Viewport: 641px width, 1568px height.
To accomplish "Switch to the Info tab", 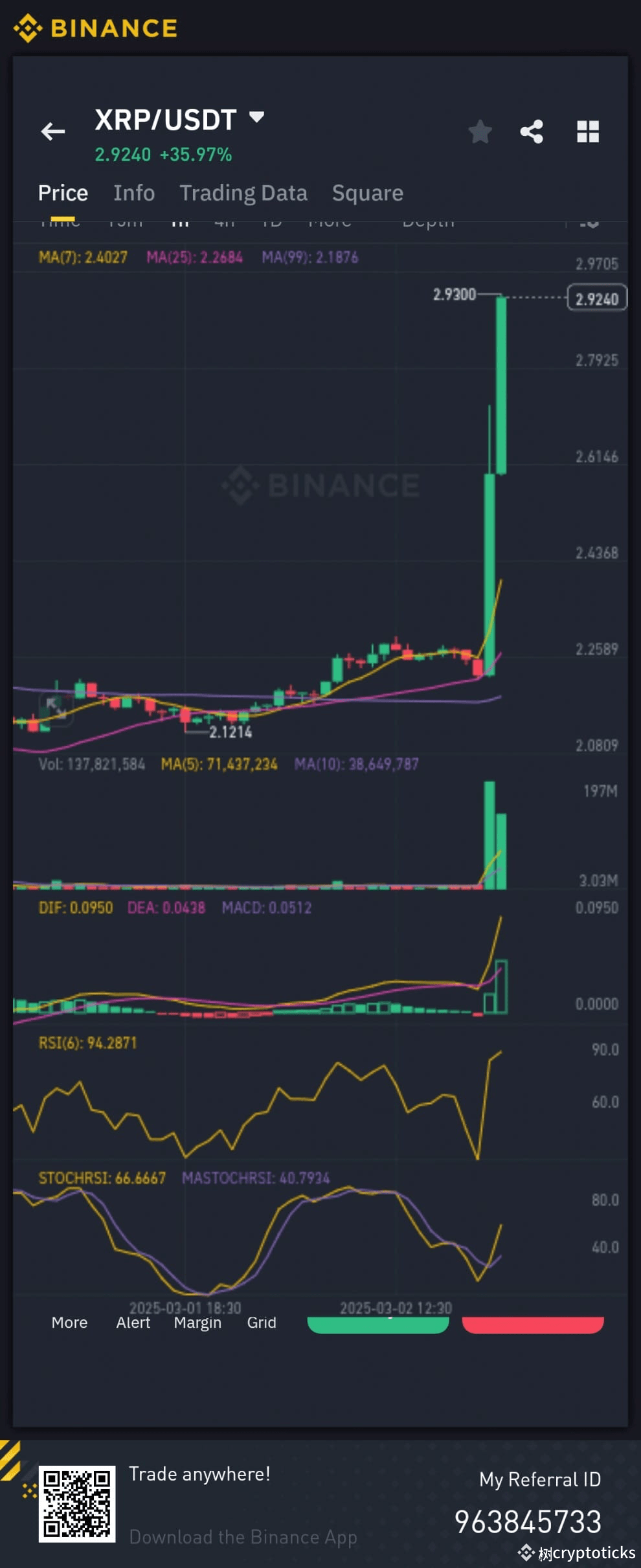I will pyautogui.click(x=134, y=192).
